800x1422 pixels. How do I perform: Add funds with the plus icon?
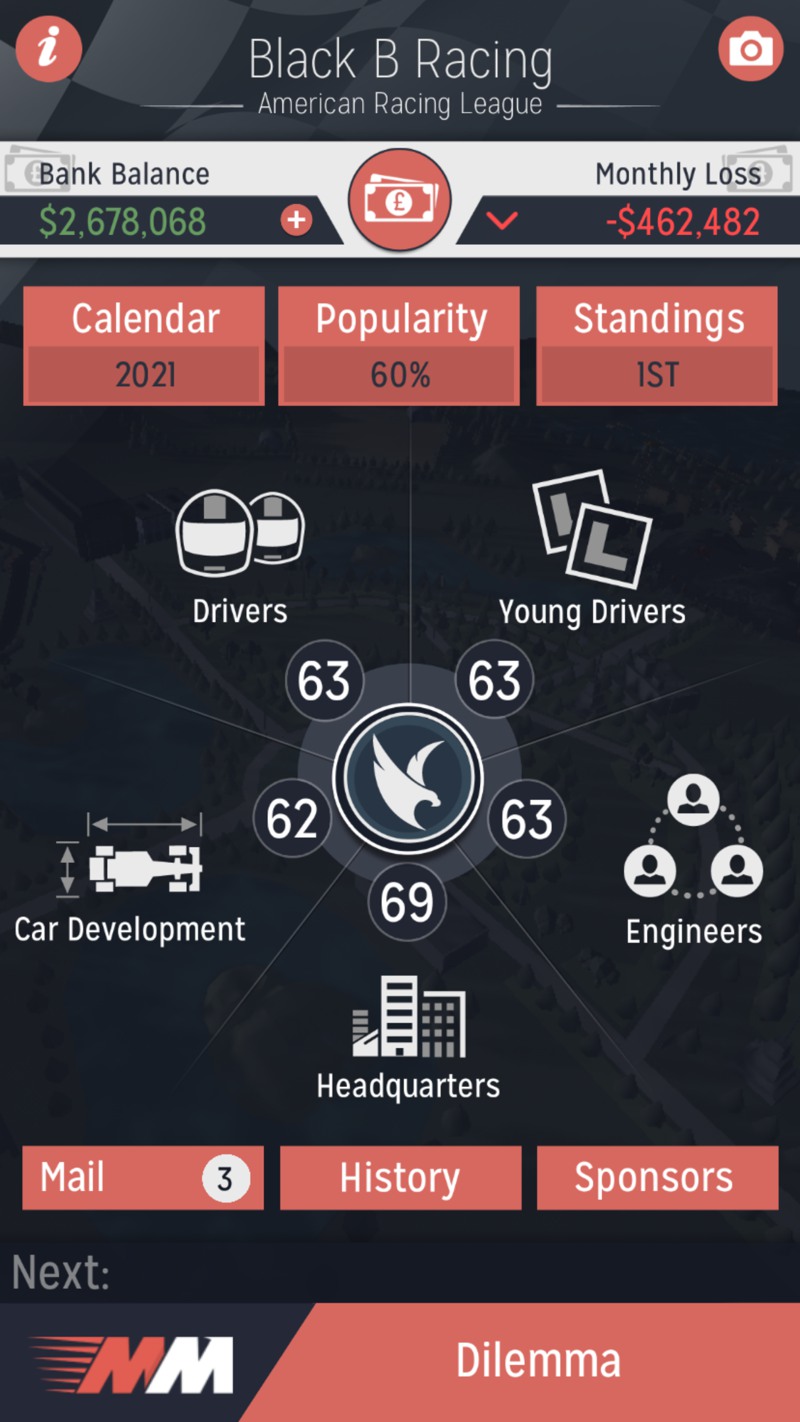296,221
